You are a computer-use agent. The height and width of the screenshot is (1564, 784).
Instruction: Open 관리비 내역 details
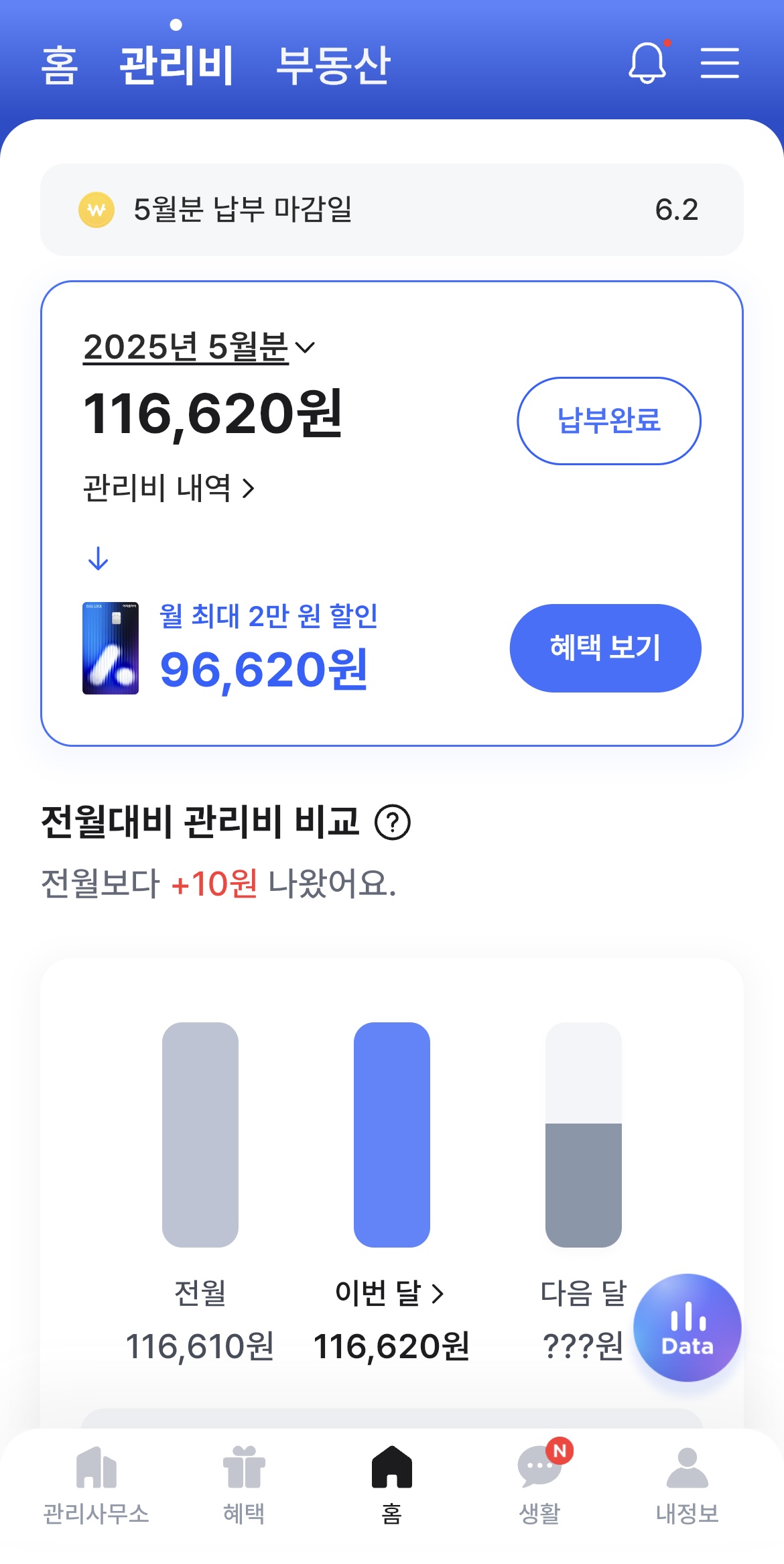[x=168, y=488]
